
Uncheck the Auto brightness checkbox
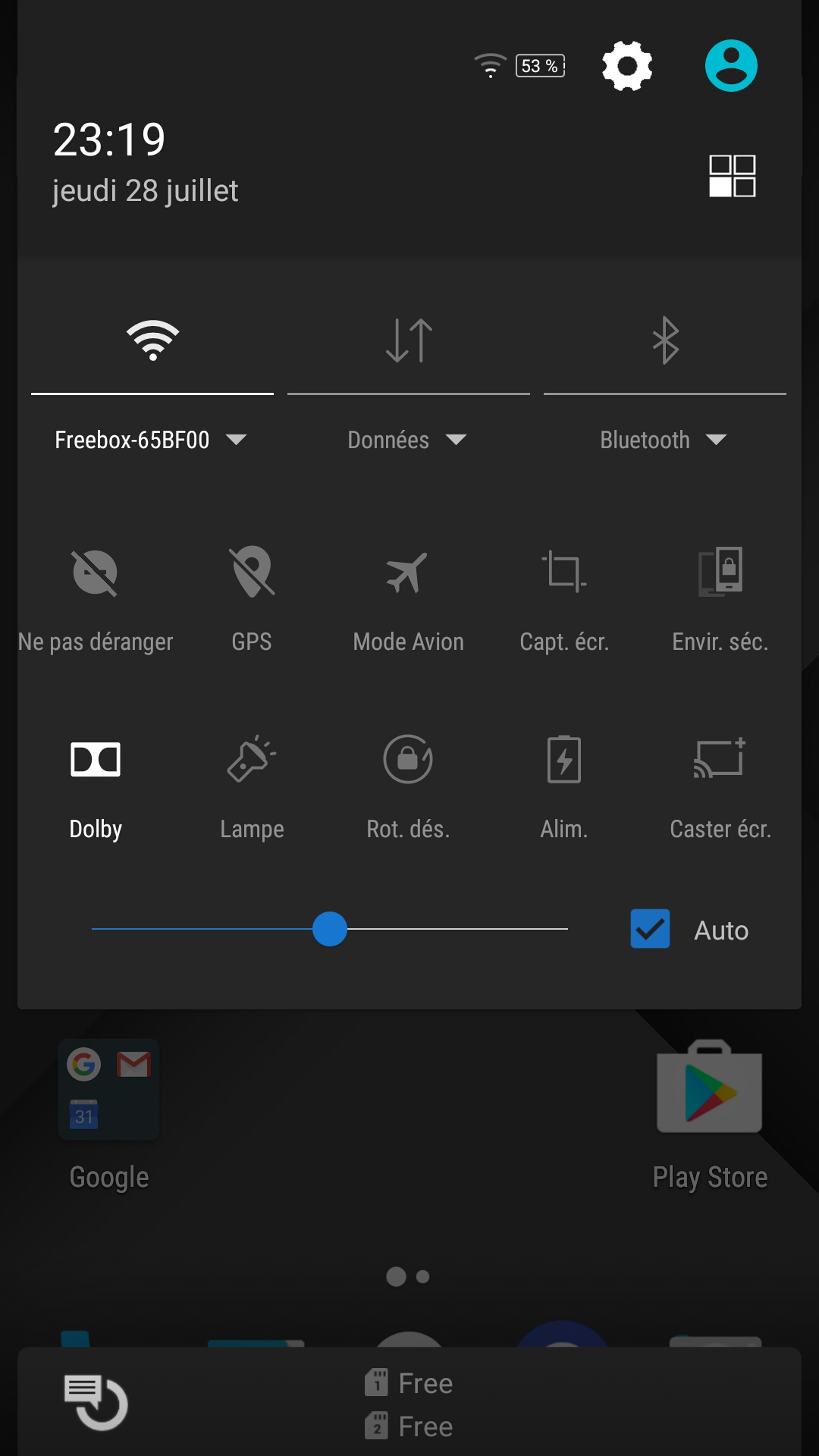tap(650, 929)
